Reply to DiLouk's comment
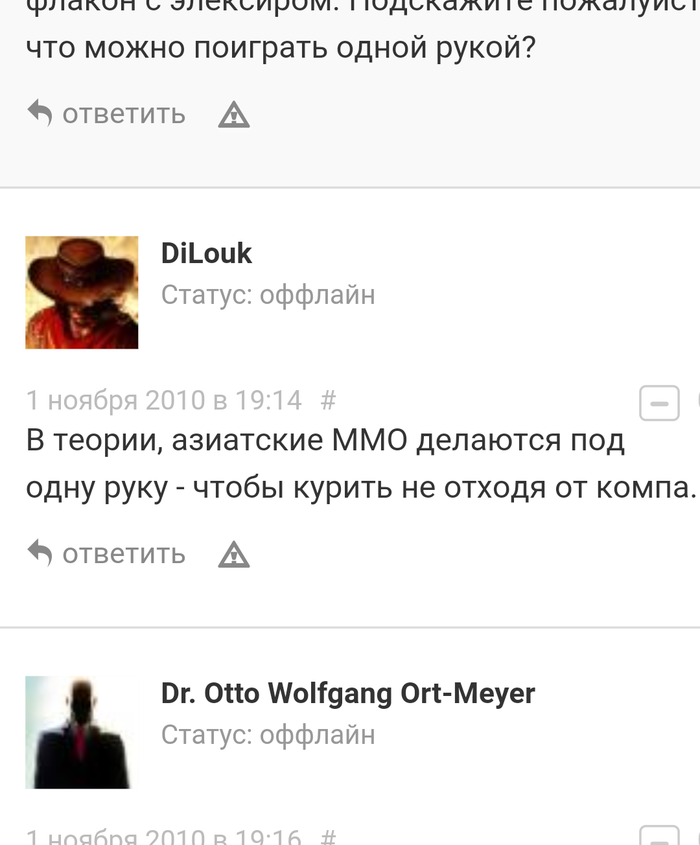This screenshot has width=700, height=845. (106, 553)
